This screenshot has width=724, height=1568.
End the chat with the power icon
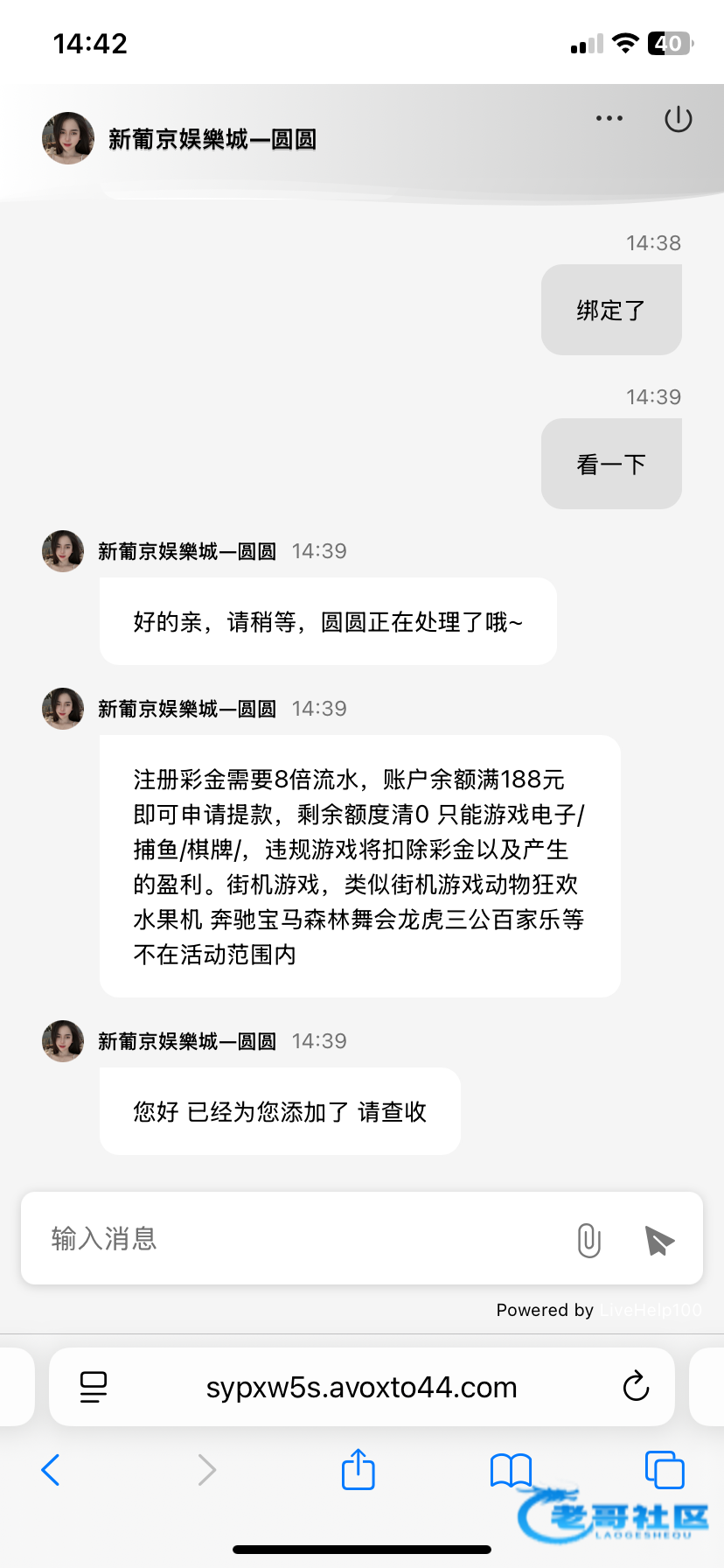pos(678,119)
